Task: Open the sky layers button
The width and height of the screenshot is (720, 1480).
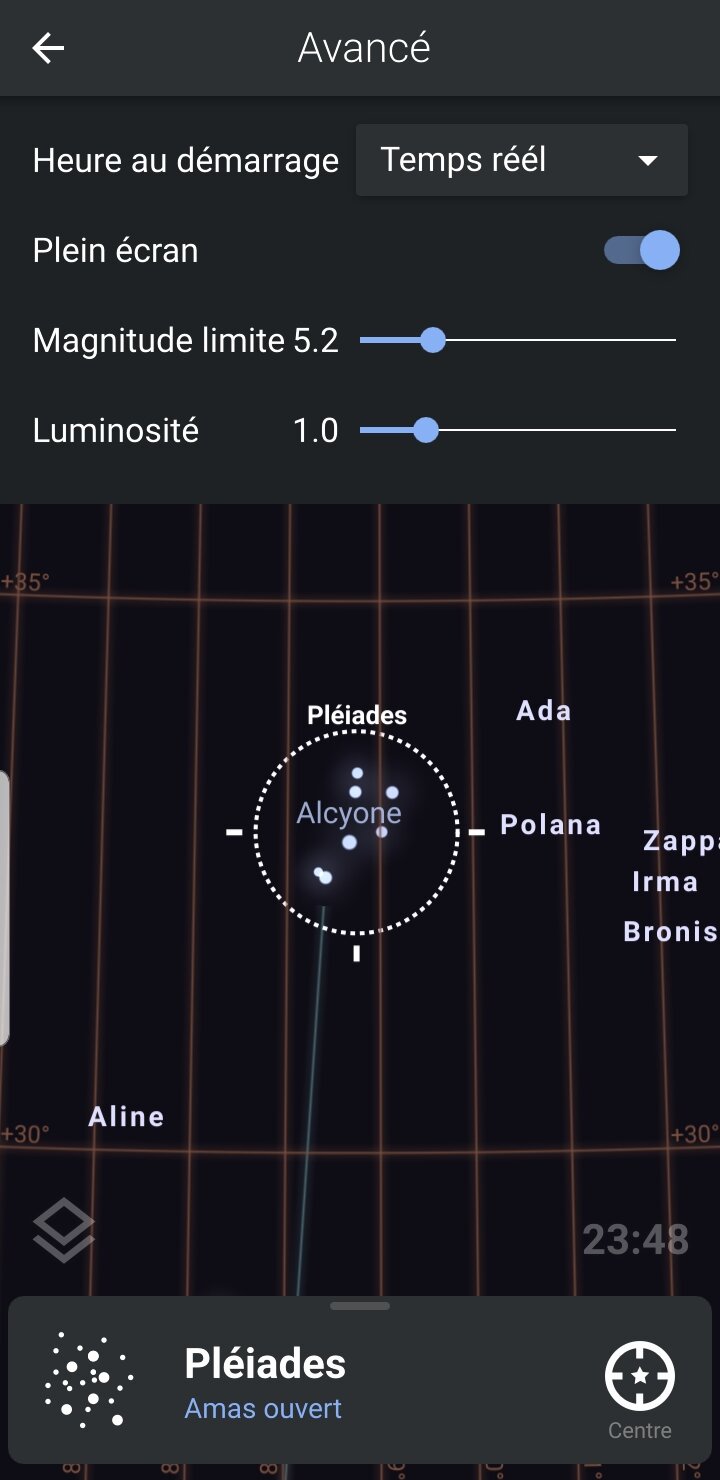Action: (x=64, y=1229)
